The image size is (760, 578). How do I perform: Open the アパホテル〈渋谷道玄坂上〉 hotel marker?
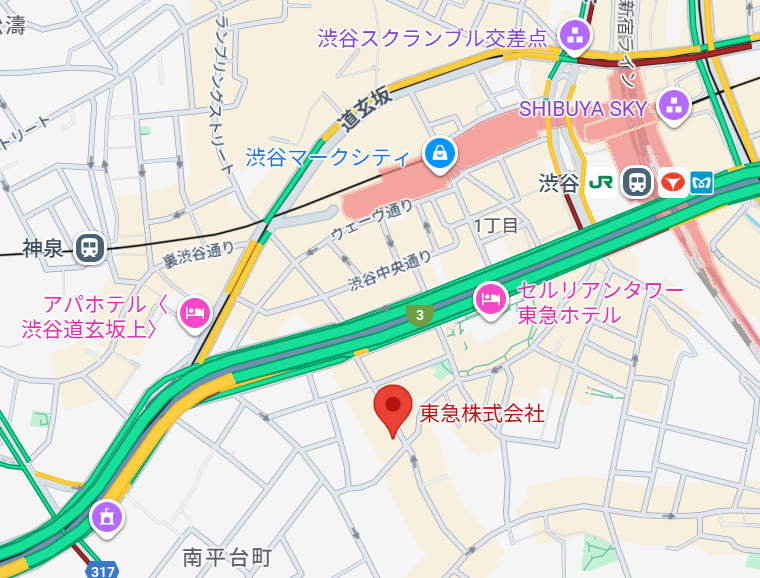[x=194, y=314]
